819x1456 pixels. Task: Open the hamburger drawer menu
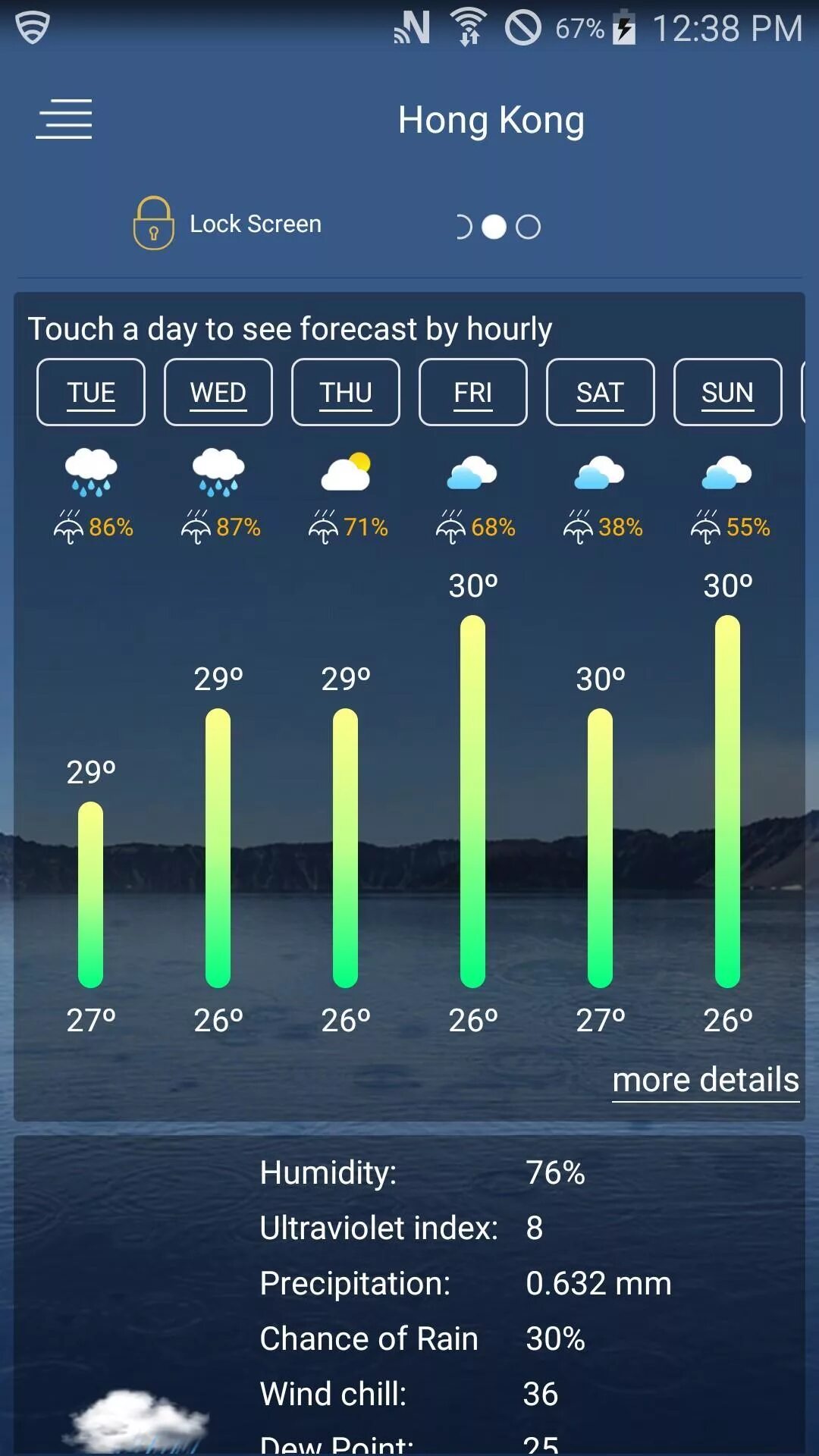[64, 119]
